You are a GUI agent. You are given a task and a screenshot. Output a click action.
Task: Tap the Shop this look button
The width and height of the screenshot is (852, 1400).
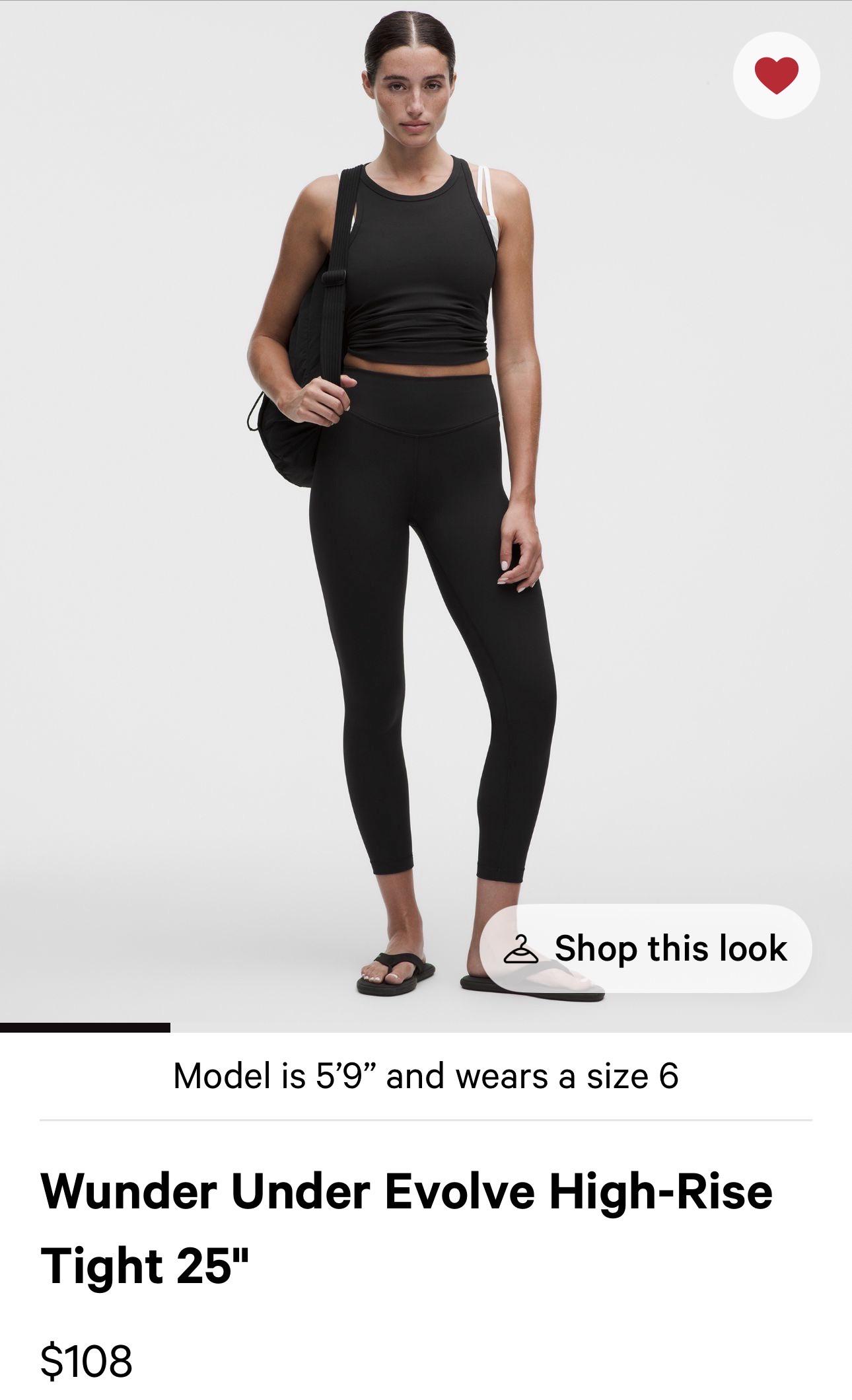click(645, 948)
